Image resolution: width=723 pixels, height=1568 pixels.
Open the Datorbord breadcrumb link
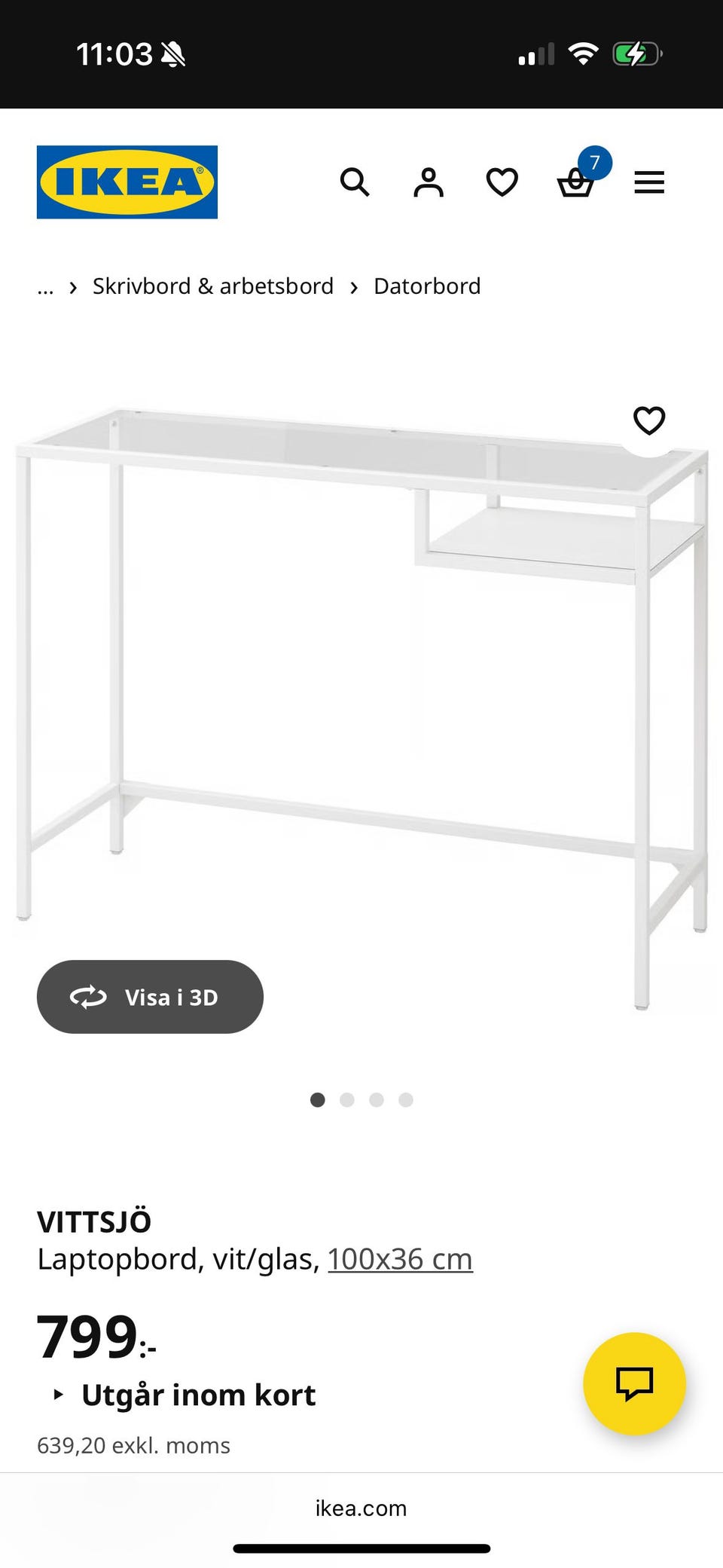click(x=427, y=286)
